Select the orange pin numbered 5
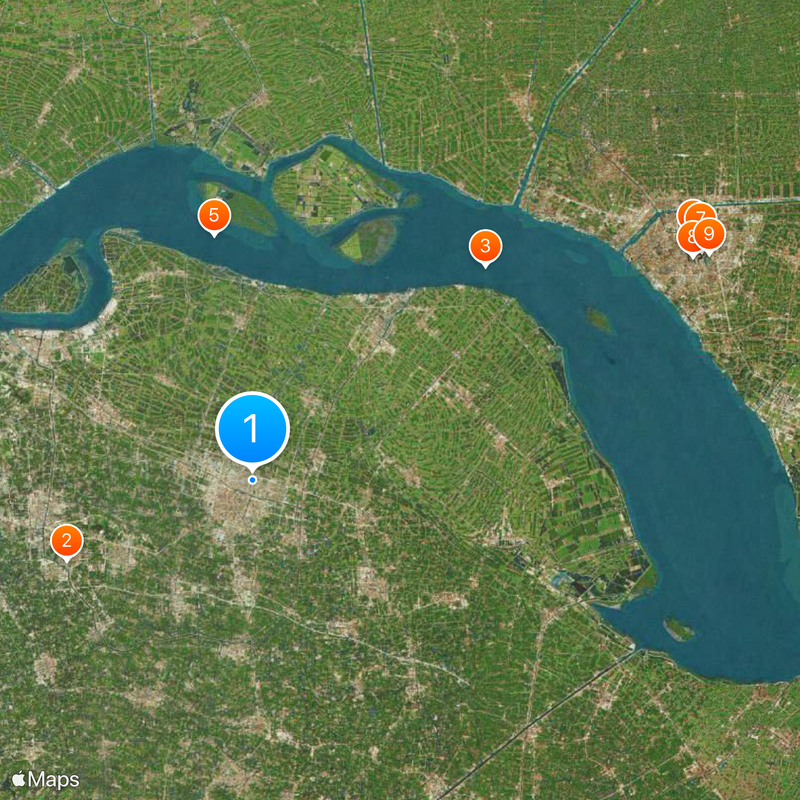Image resolution: width=800 pixels, height=800 pixels. pyautogui.click(x=213, y=215)
